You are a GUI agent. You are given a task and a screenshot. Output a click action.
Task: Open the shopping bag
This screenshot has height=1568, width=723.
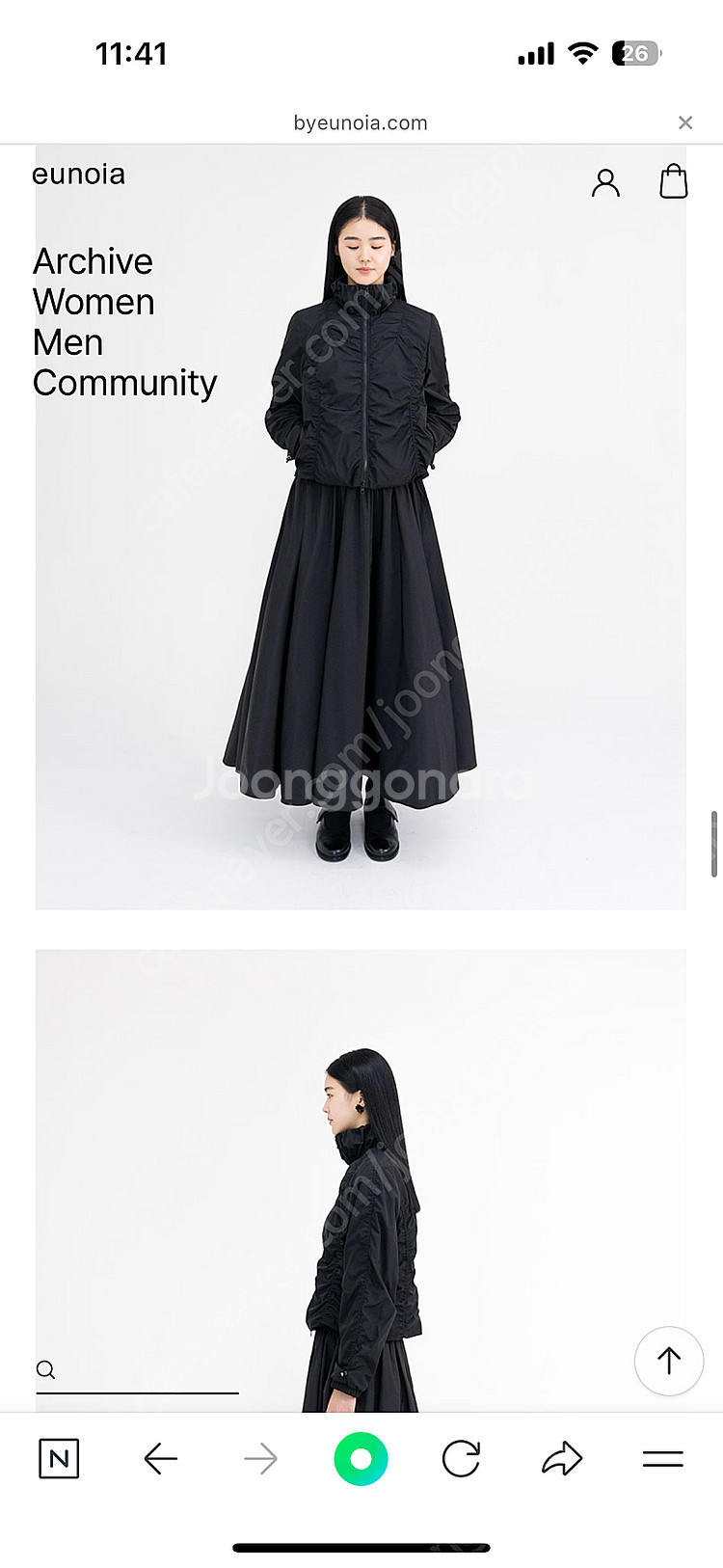point(673,180)
